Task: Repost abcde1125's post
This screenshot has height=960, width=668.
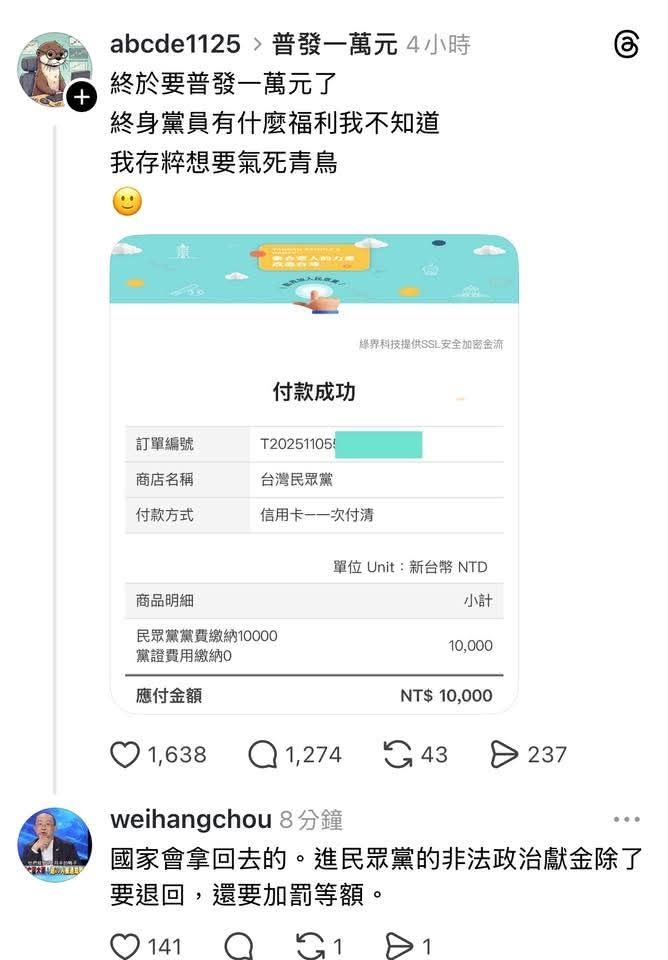Action: (x=398, y=754)
